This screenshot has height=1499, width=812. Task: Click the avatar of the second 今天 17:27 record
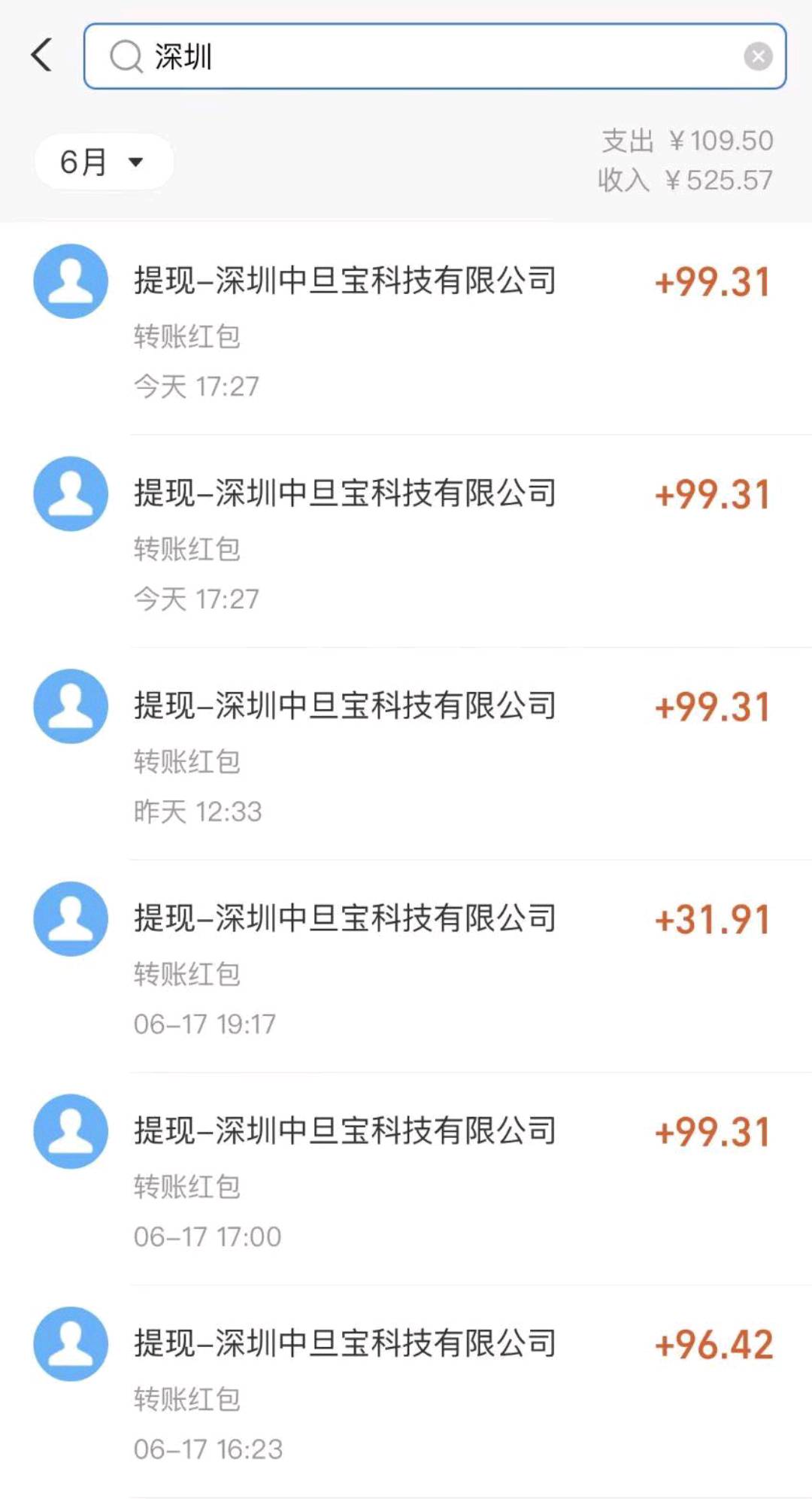point(71,495)
